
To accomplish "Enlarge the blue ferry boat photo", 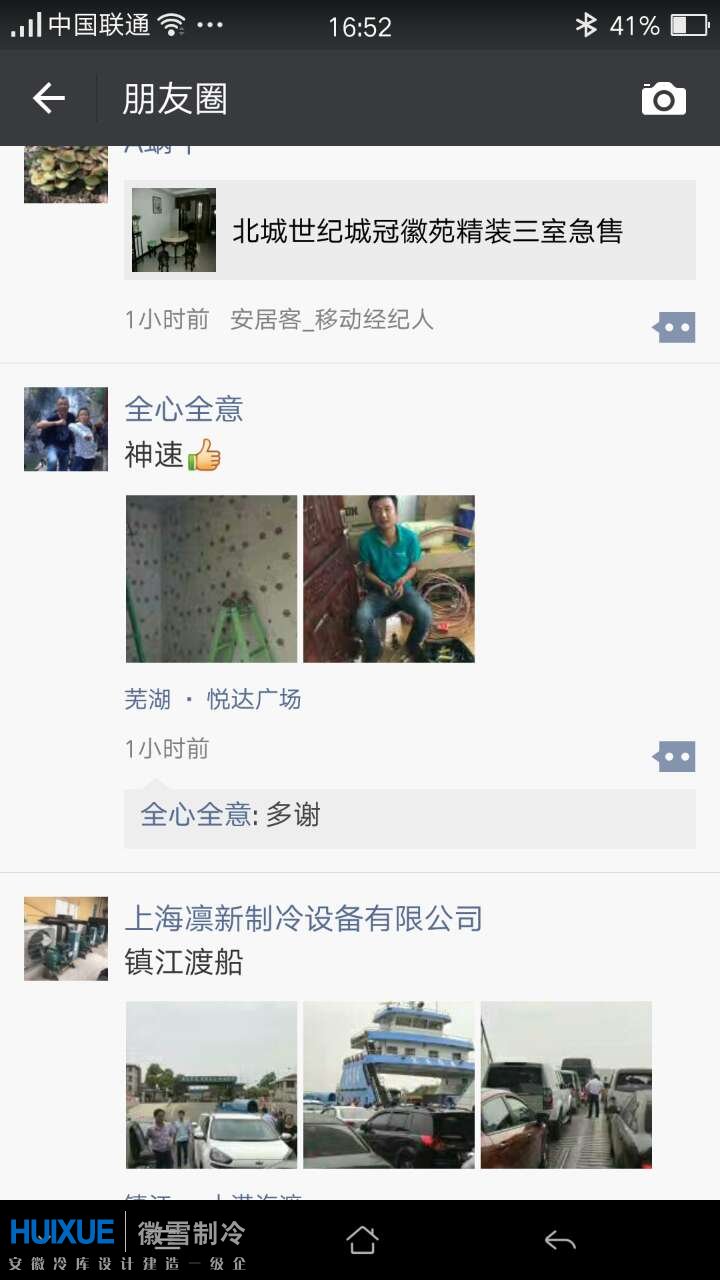I will pos(389,1085).
